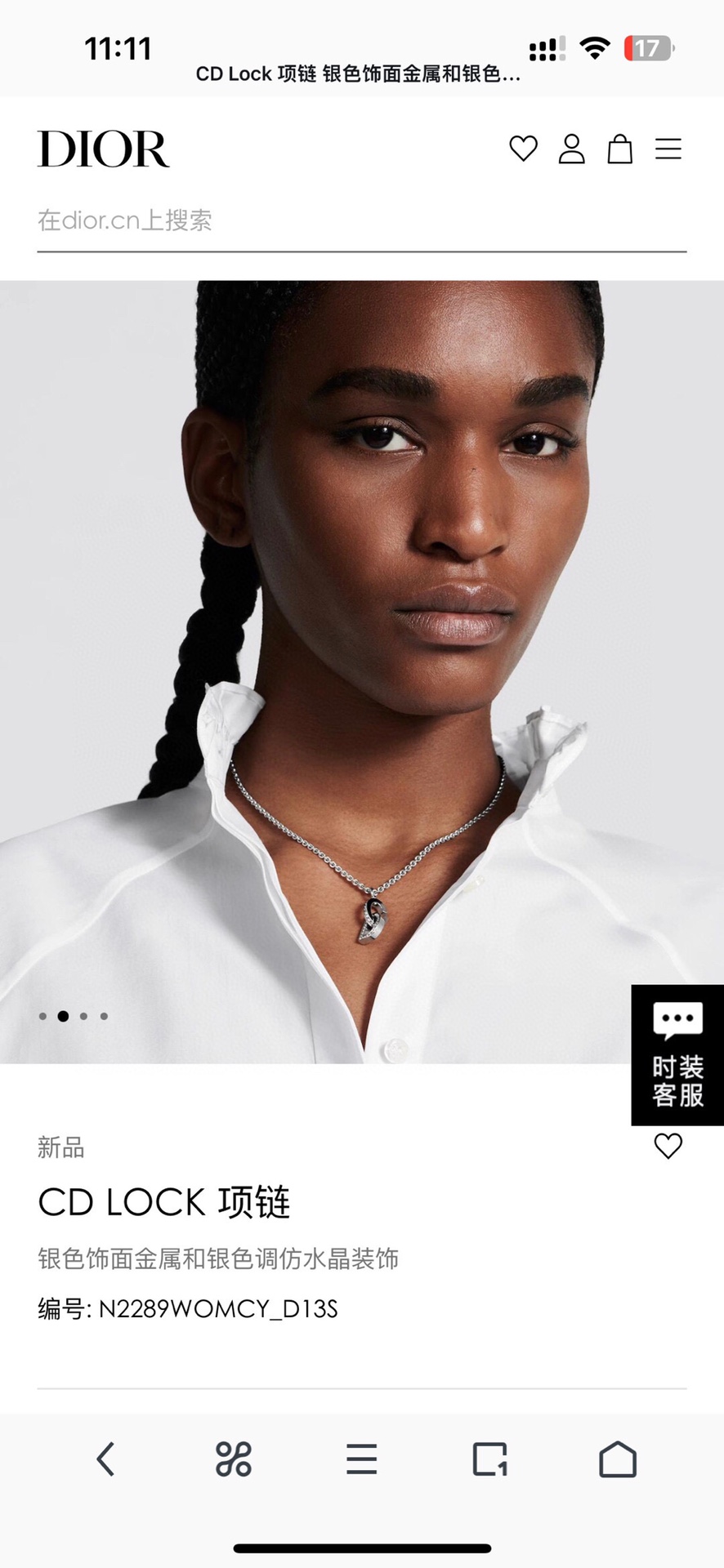Jump to the first image indicator dot

pos(42,1017)
